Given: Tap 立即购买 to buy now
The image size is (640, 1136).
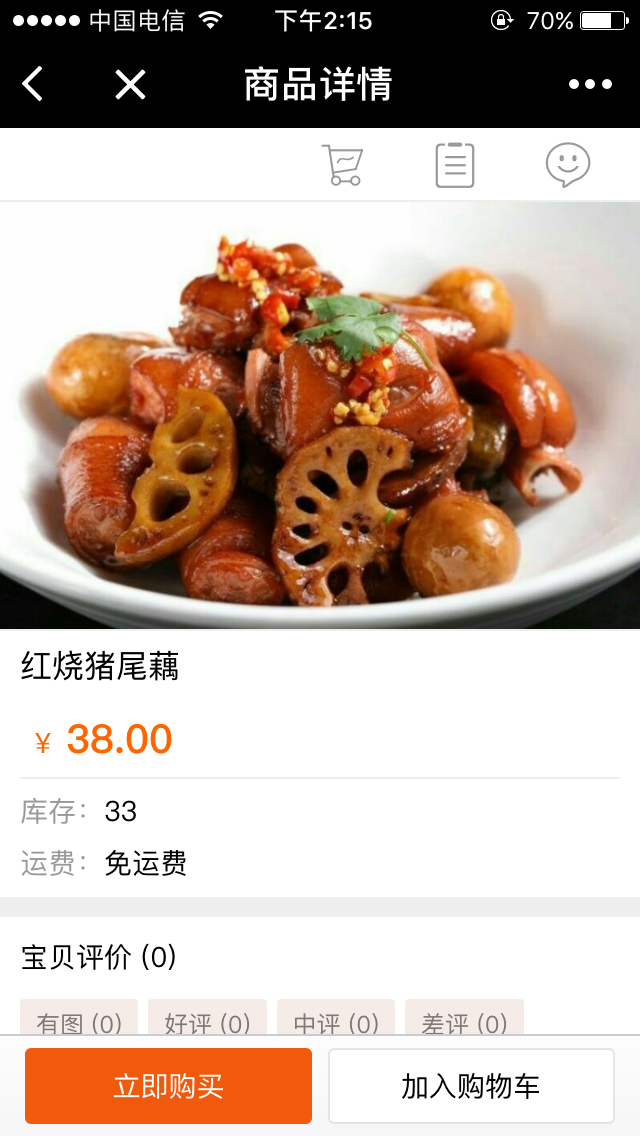Looking at the screenshot, I should click(168, 1086).
